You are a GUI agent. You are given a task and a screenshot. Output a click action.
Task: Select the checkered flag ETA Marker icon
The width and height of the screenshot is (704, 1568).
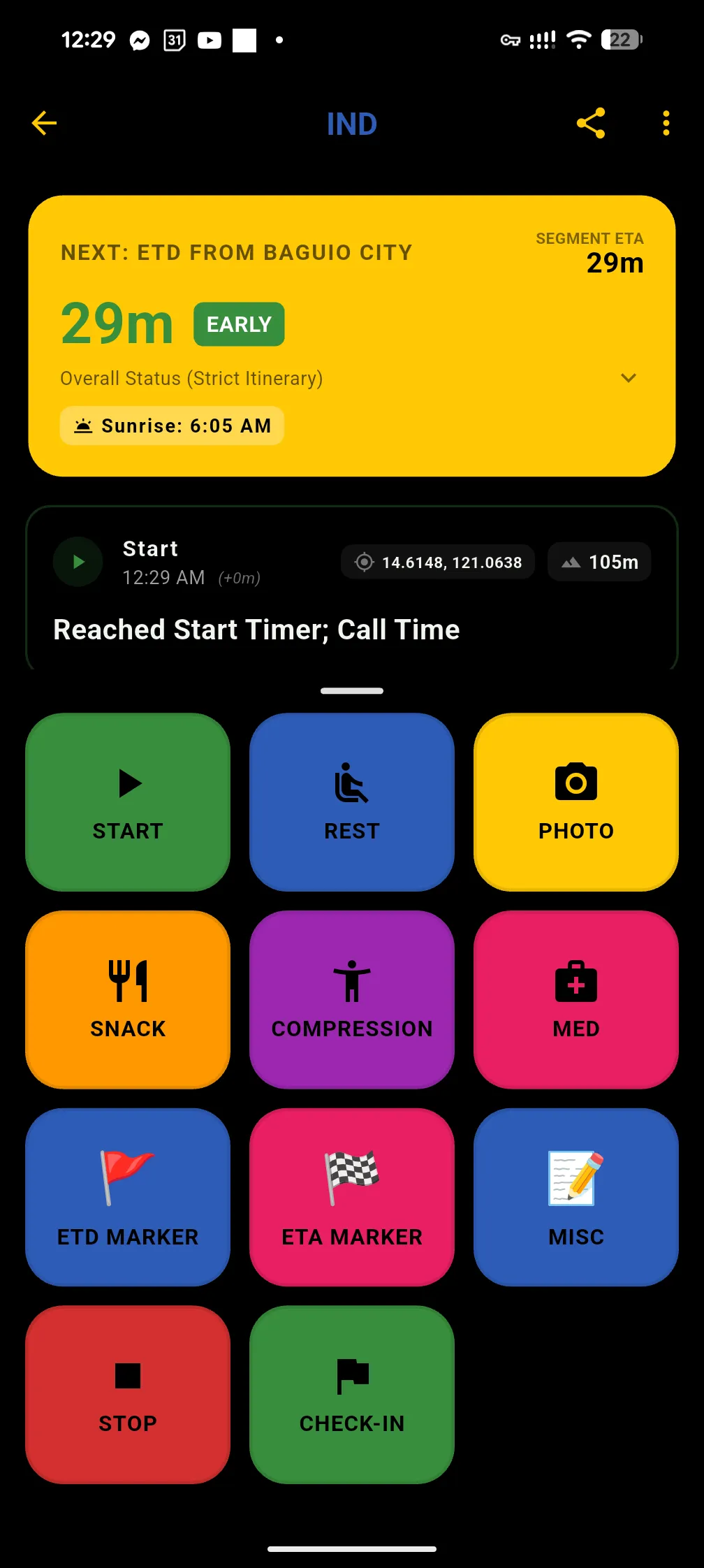[351, 1177]
